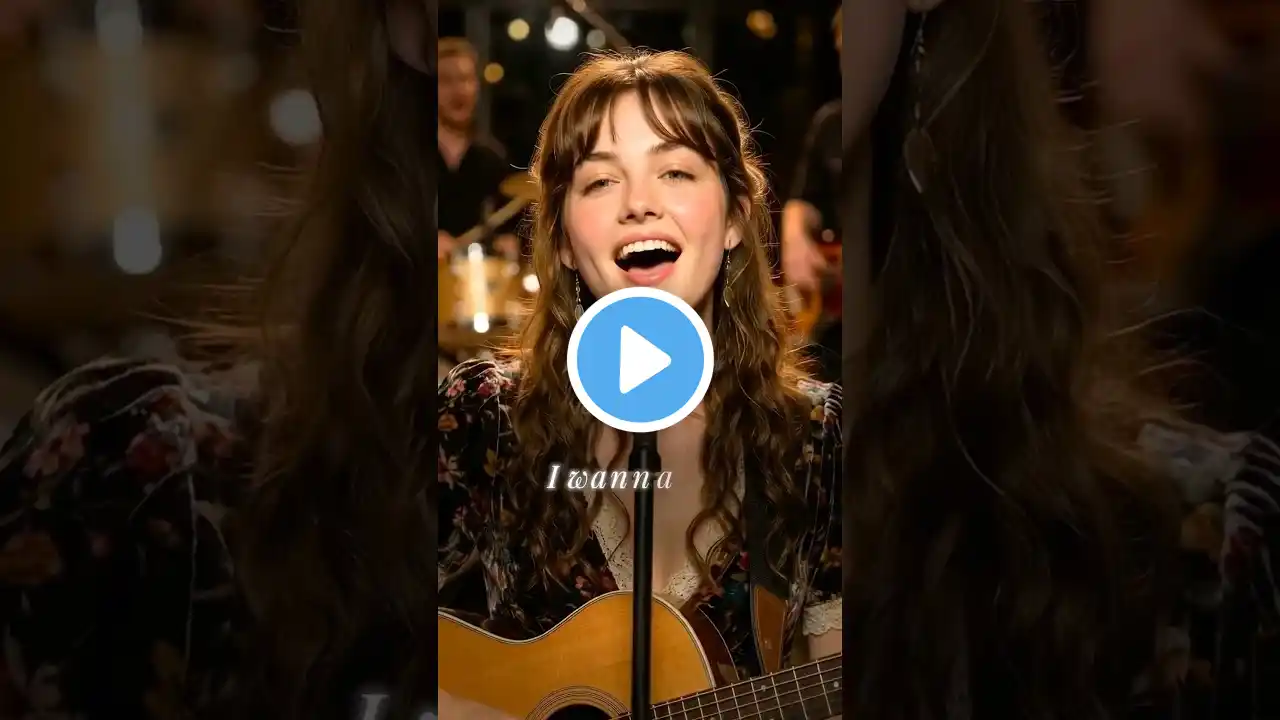Play the video
The image size is (1280, 720).
coord(640,360)
